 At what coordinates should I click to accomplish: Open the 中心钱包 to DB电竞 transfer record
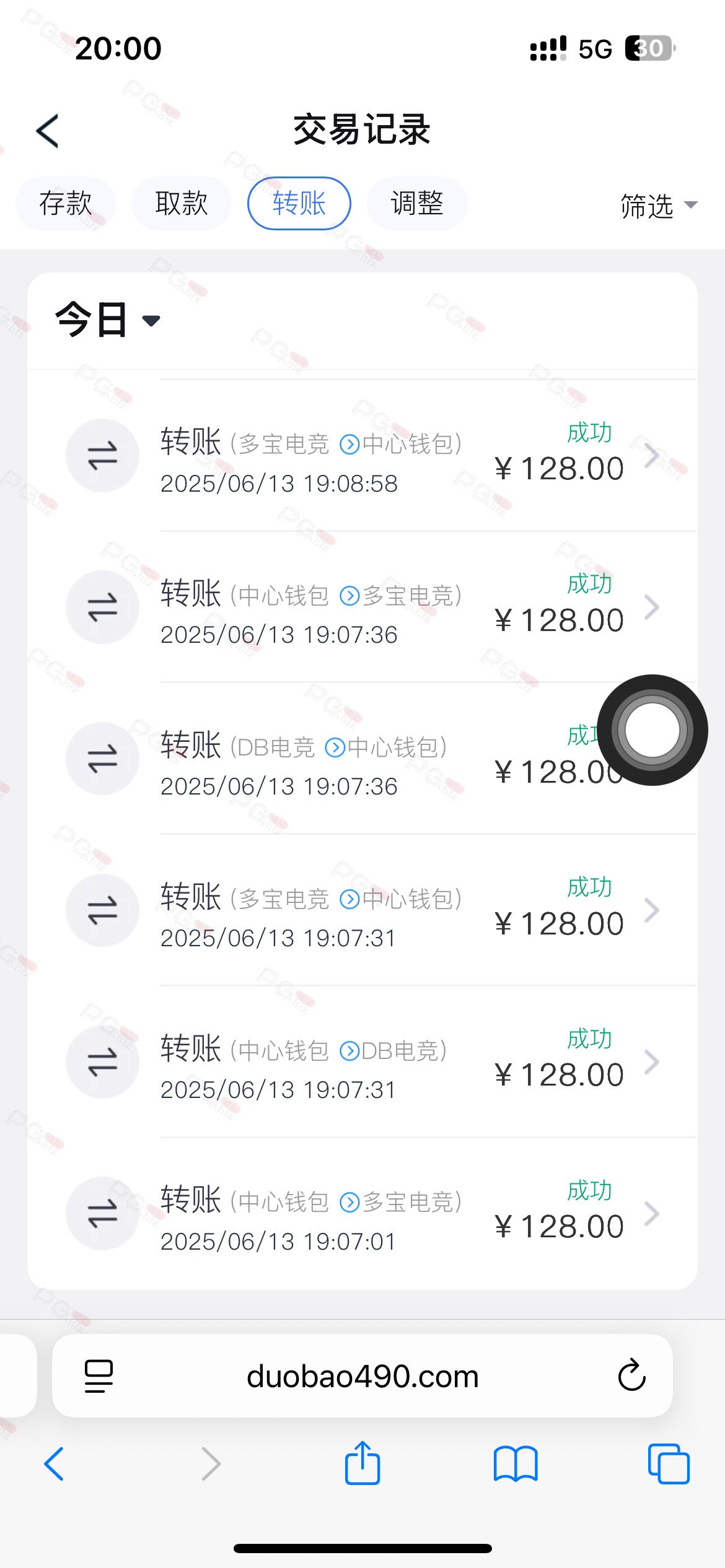(x=362, y=1062)
